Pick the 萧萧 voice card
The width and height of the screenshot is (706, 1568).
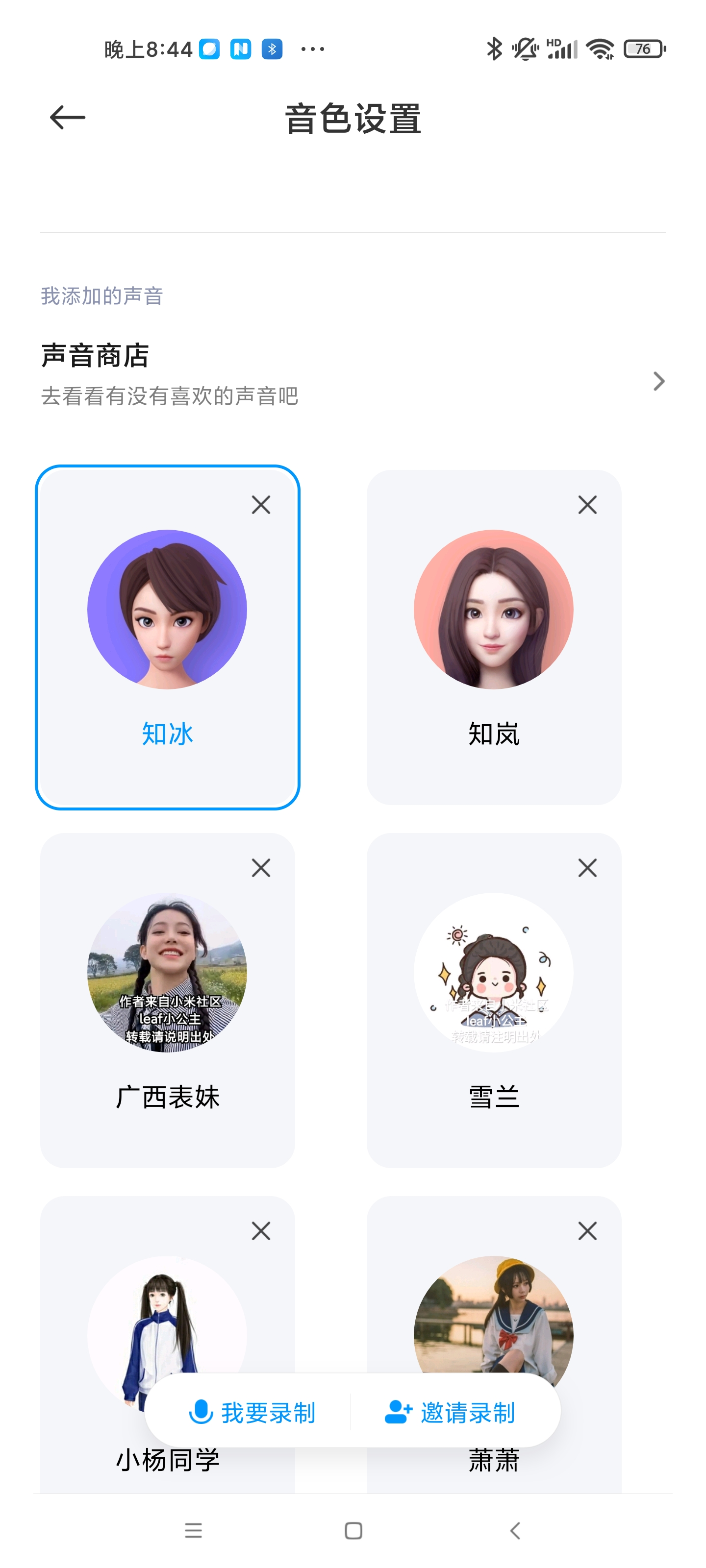(x=493, y=1309)
